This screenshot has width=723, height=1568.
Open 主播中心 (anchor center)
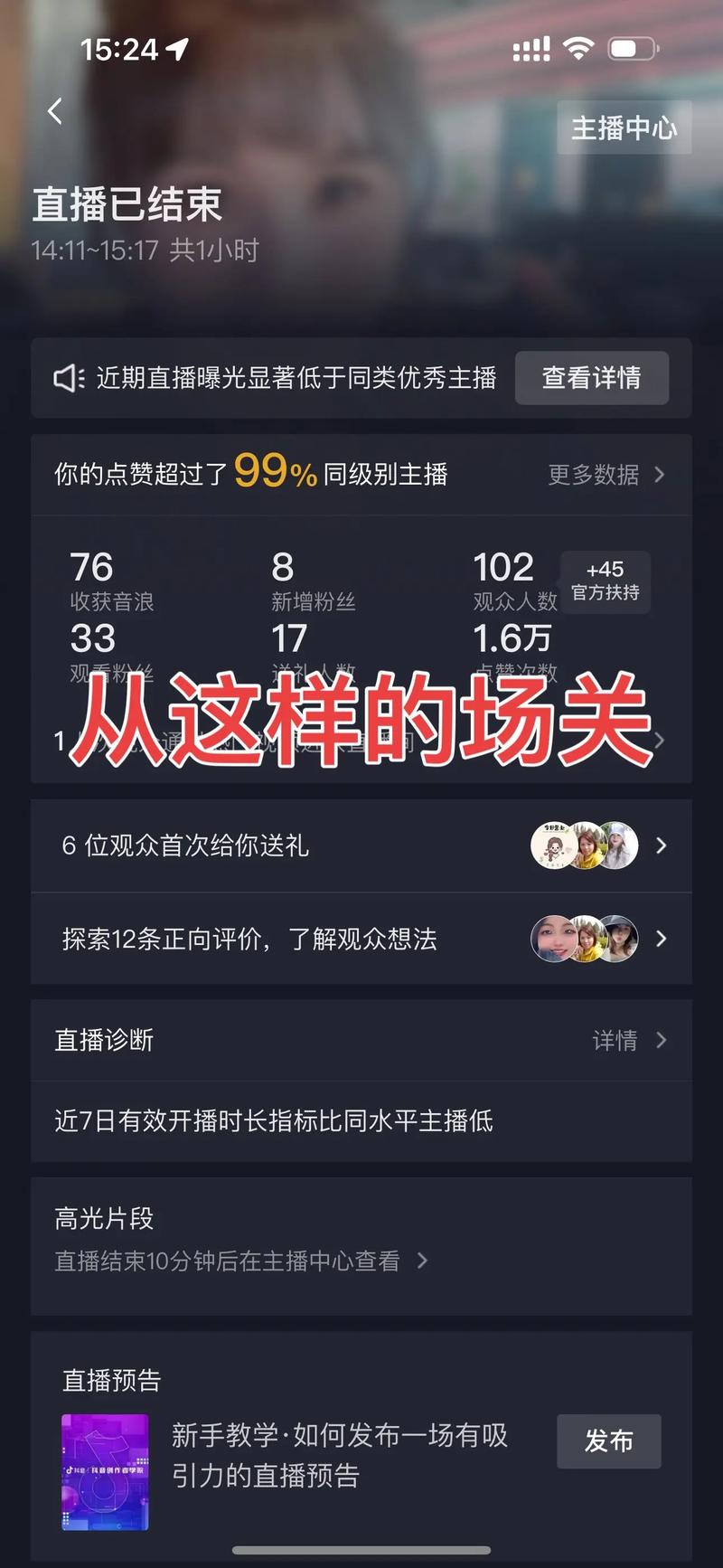(624, 128)
